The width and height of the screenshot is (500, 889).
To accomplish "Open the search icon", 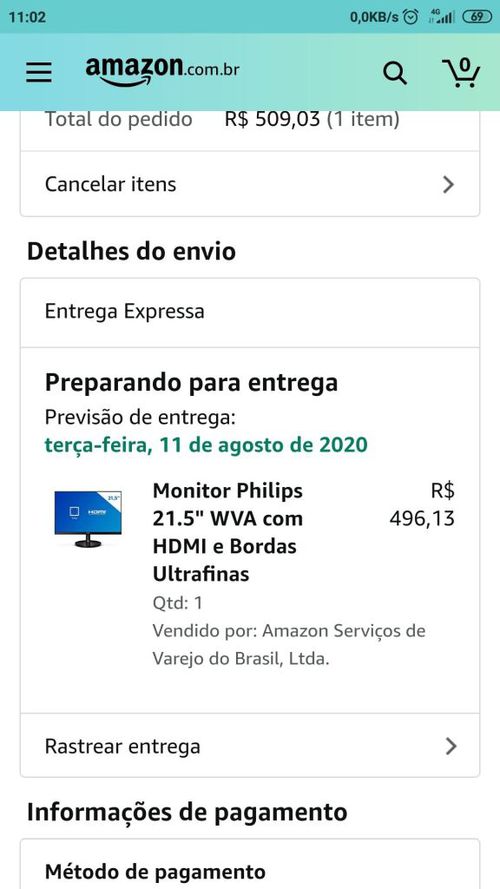I will (395, 73).
